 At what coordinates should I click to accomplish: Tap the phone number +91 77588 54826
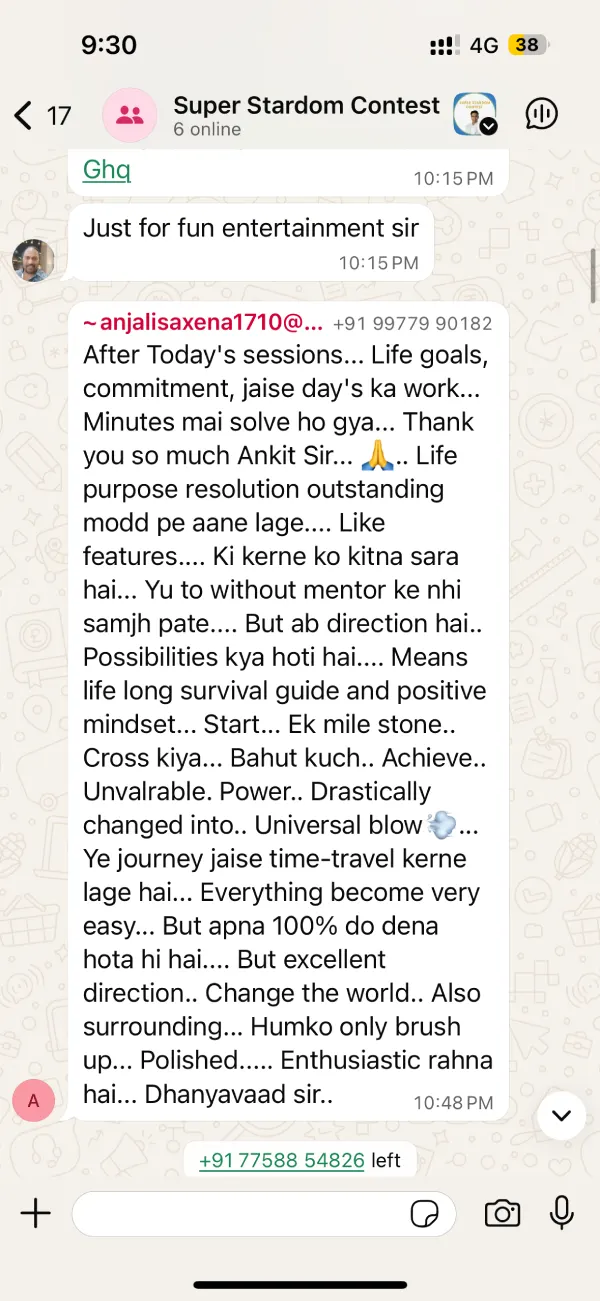(281, 1160)
